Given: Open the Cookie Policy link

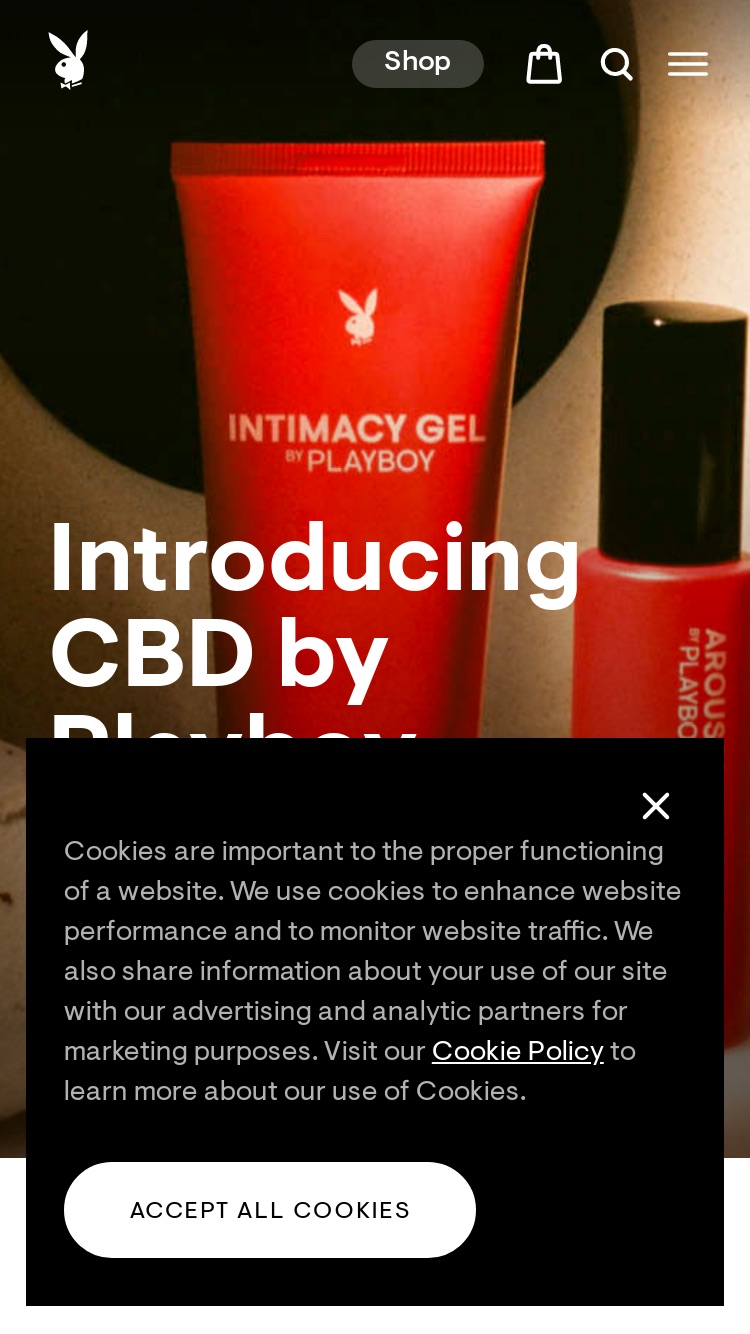Looking at the screenshot, I should (518, 1051).
